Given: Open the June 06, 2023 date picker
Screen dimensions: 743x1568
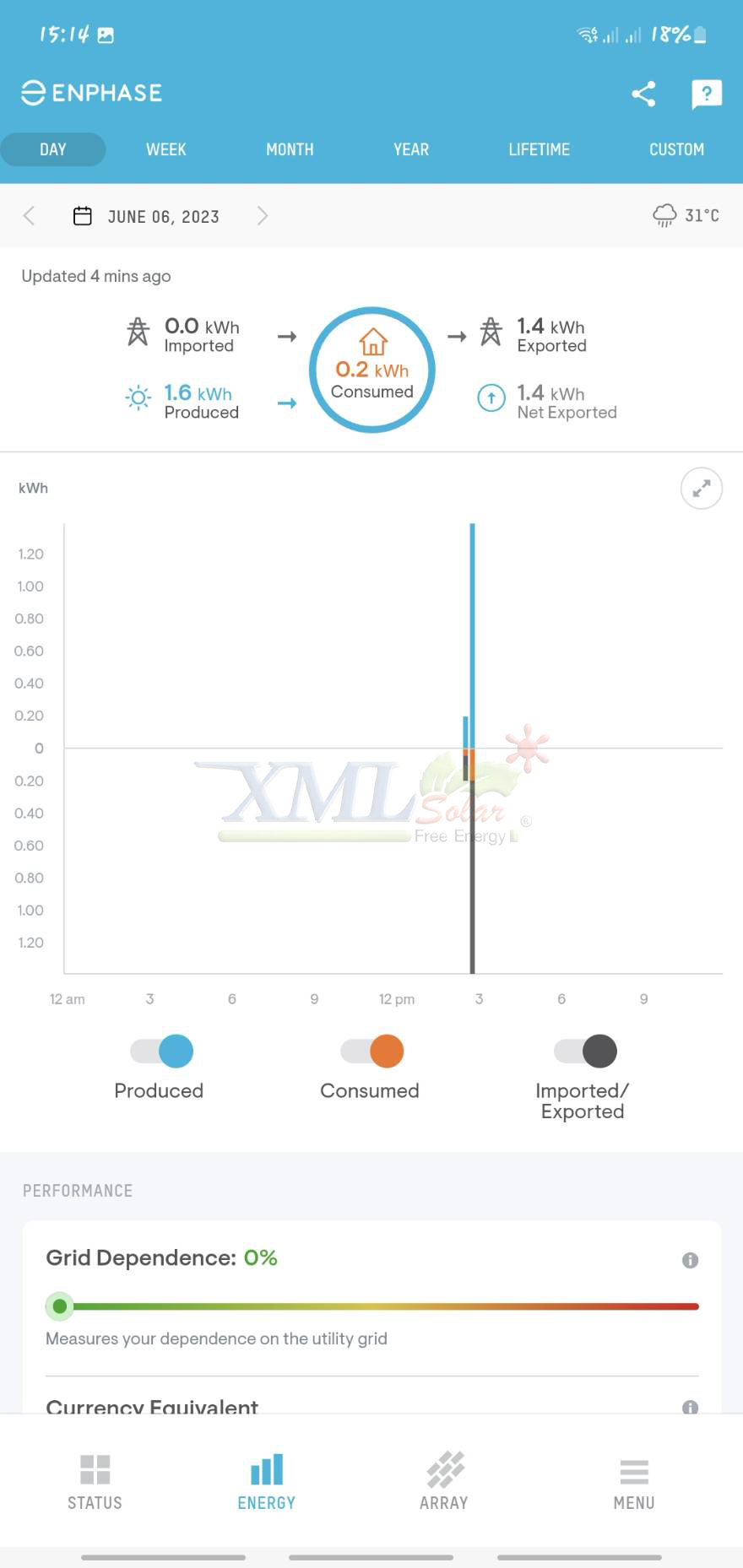Looking at the screenshot, I should point(147,217).
